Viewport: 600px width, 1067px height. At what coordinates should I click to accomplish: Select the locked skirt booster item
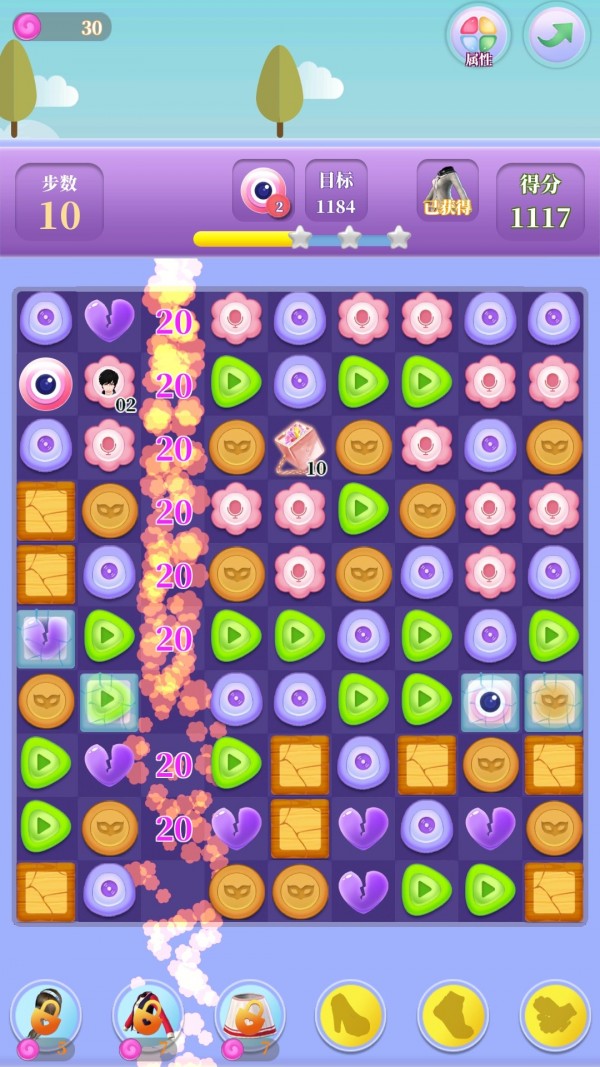coord(250,1014)
